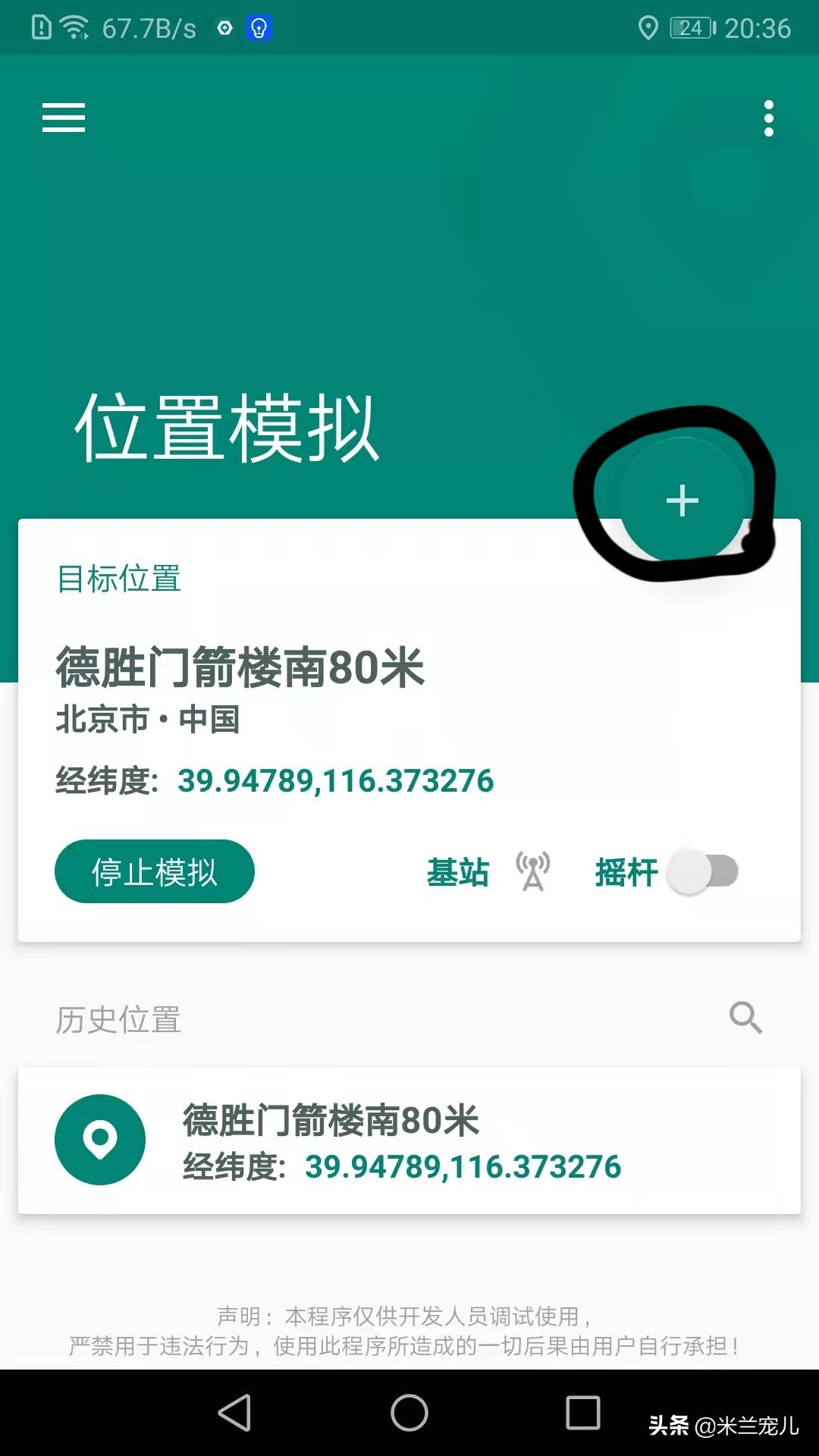
Task: Add a new location with the plus button
Action: (x=682, y=500)
